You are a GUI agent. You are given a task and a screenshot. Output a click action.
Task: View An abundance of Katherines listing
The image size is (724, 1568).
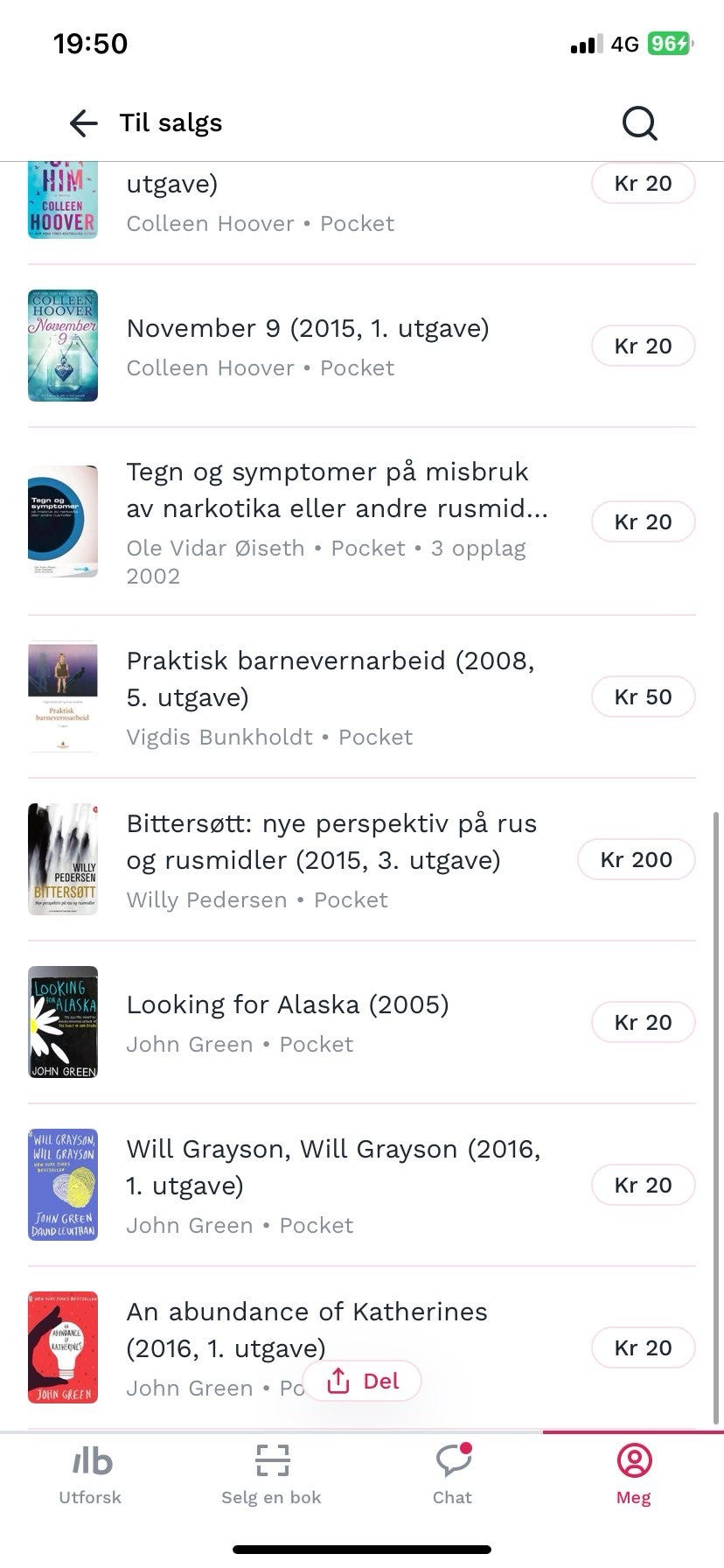click(x=306, y=1330)
